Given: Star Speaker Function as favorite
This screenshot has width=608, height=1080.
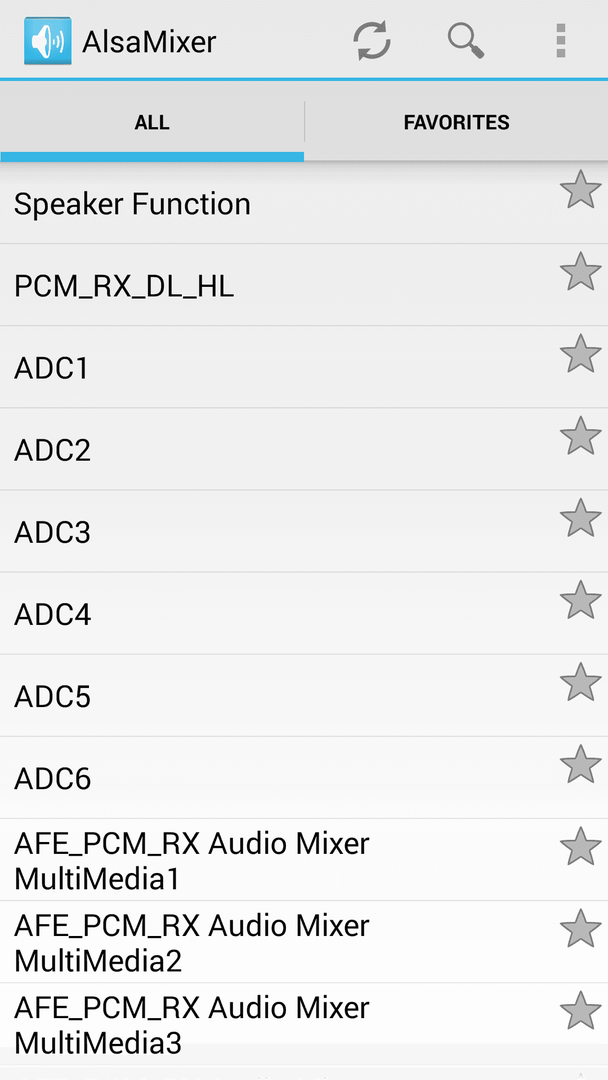Looking at the screenshot, I should (580, 189).
